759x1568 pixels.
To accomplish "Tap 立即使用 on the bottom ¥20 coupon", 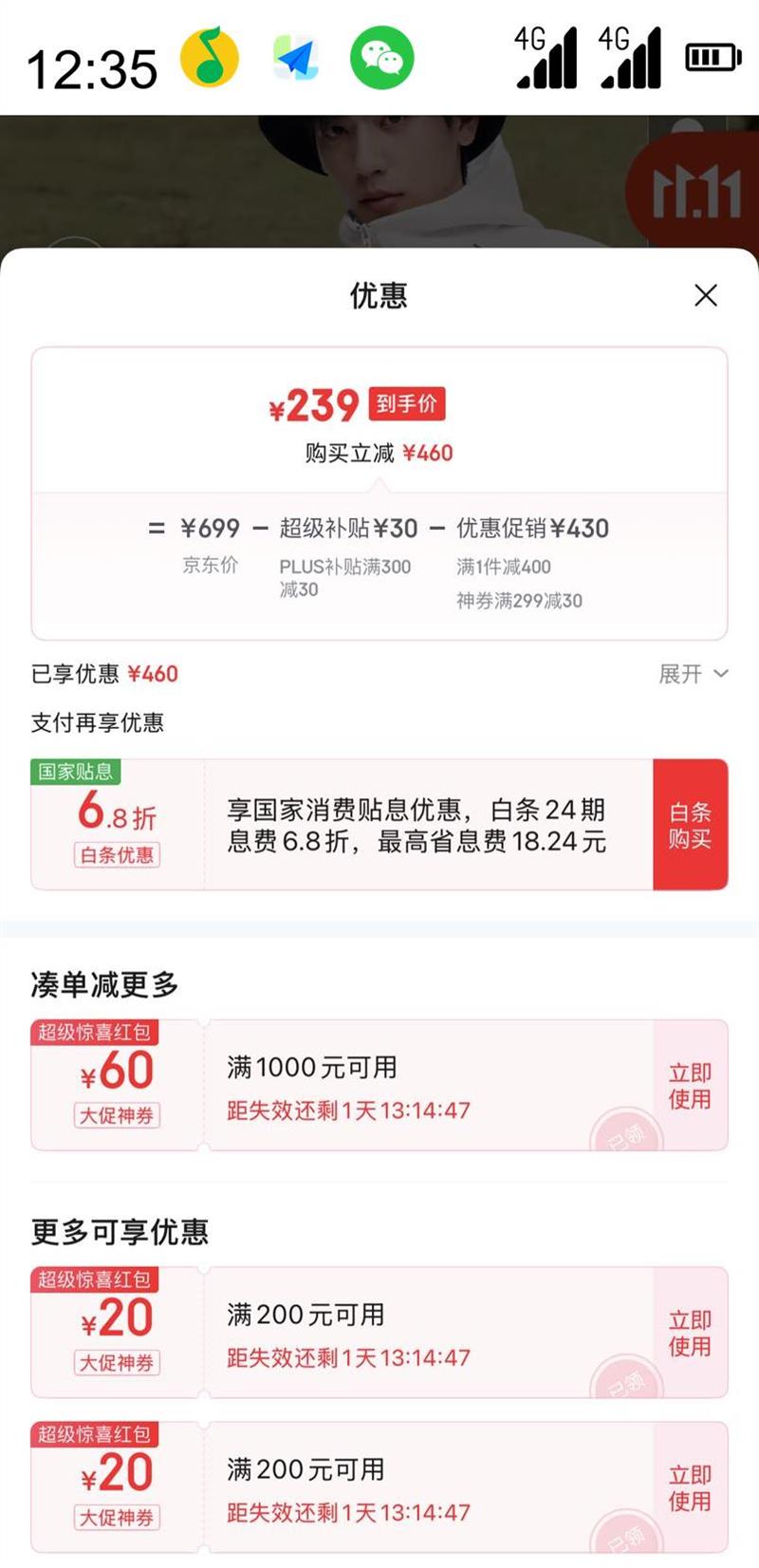I will click(x=690, y=1488).
